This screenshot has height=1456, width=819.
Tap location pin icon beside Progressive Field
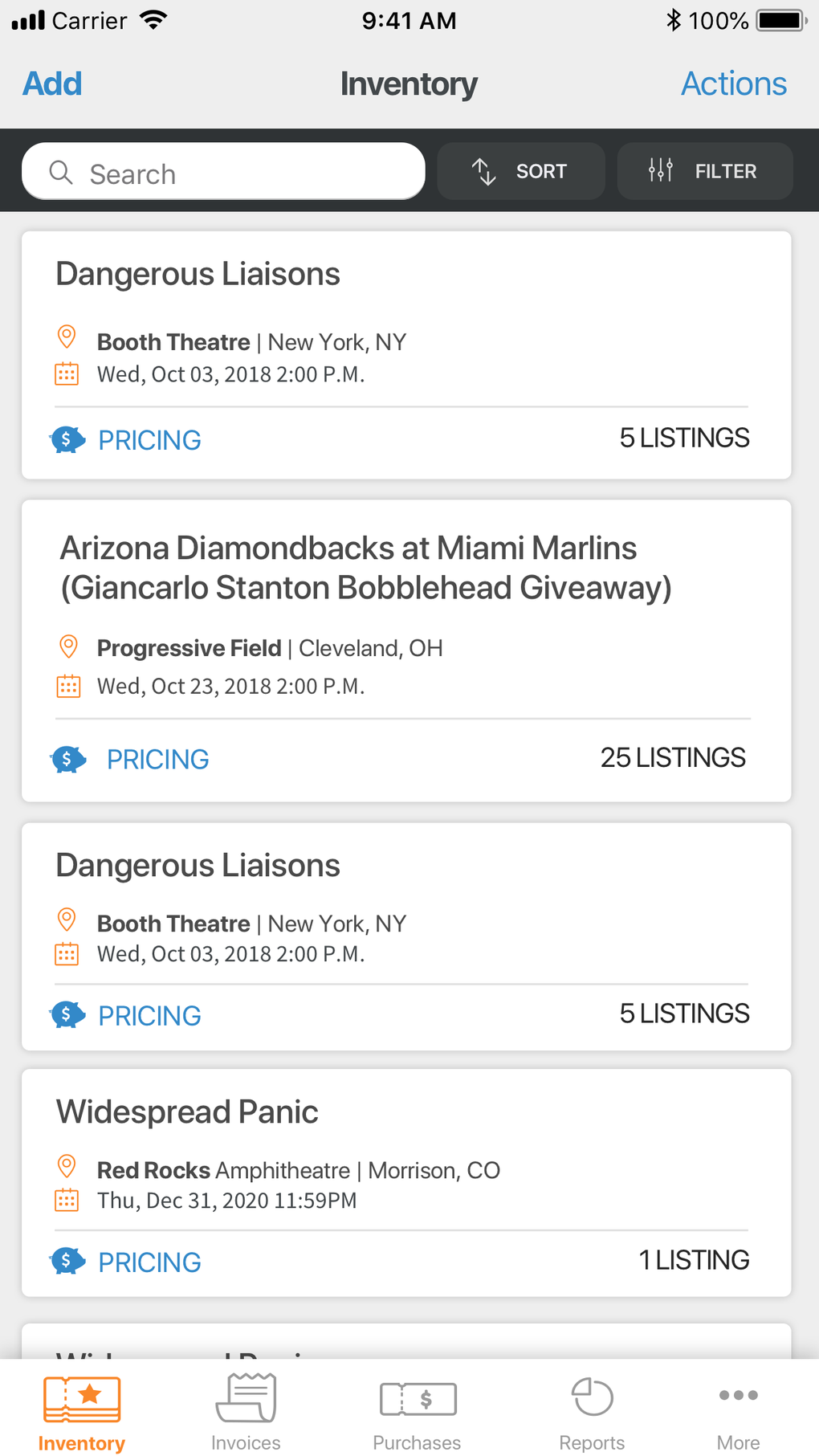68,646
